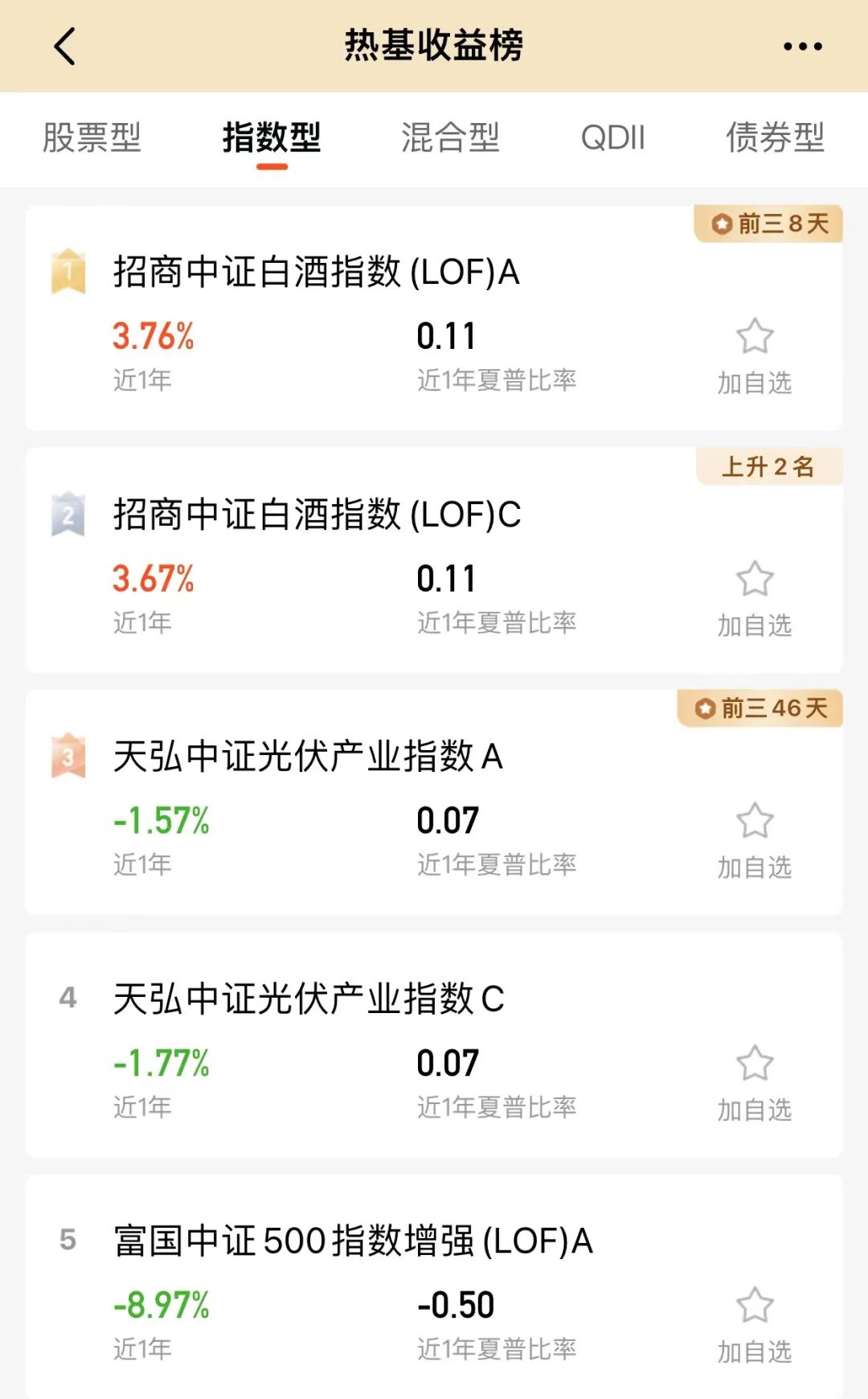Open the QDII tab
The image size is (868, 1399).
click(x=613, y=137)
